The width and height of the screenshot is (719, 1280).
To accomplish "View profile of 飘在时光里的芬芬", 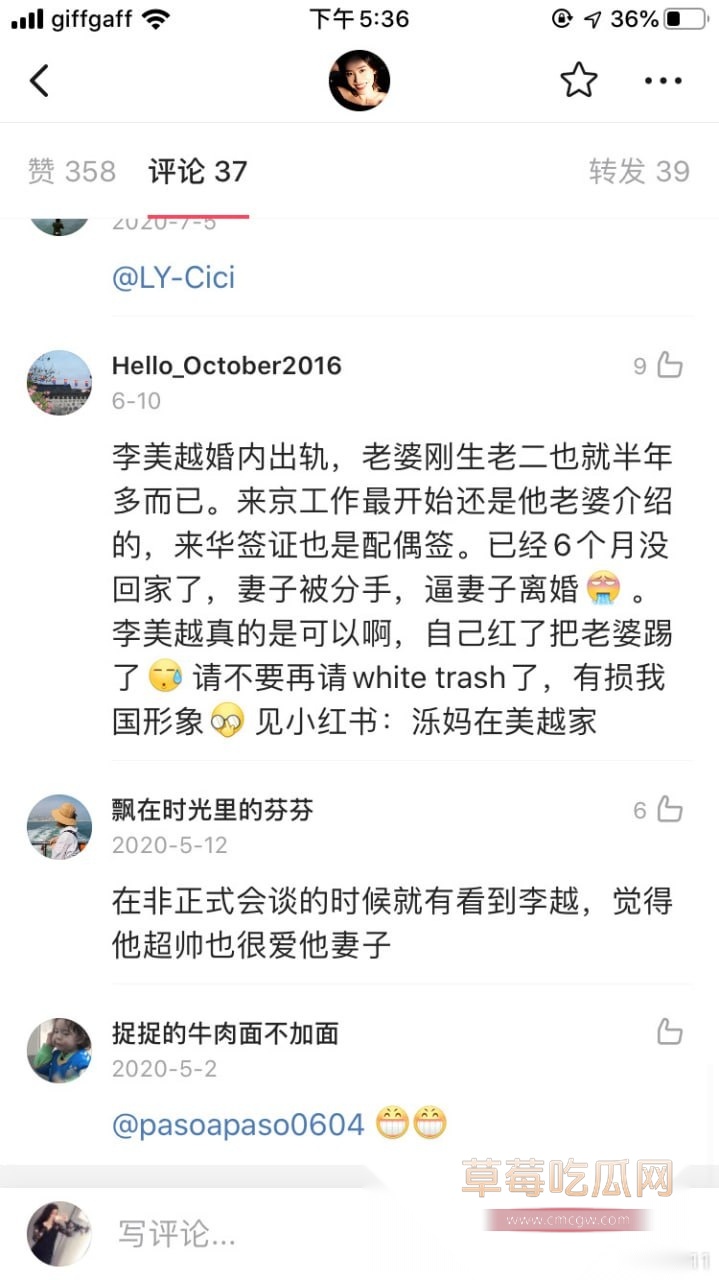I will [x=59, y=826].
